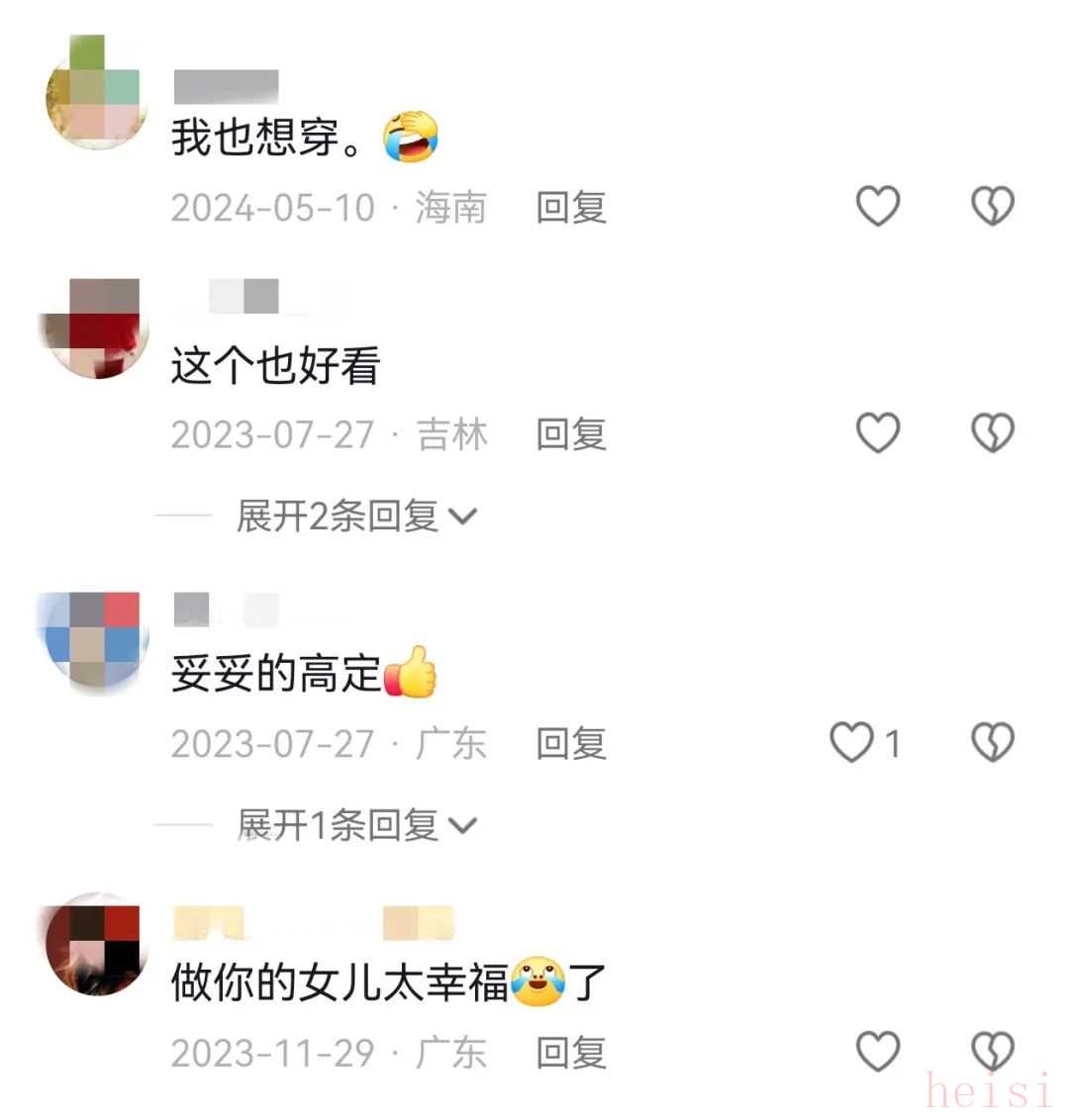Image resolution: width=1069 pixels, height=1120 pixels.
Task: Like the comment "做你的女儿太幸福了"
Action: tap(877, 1052)
